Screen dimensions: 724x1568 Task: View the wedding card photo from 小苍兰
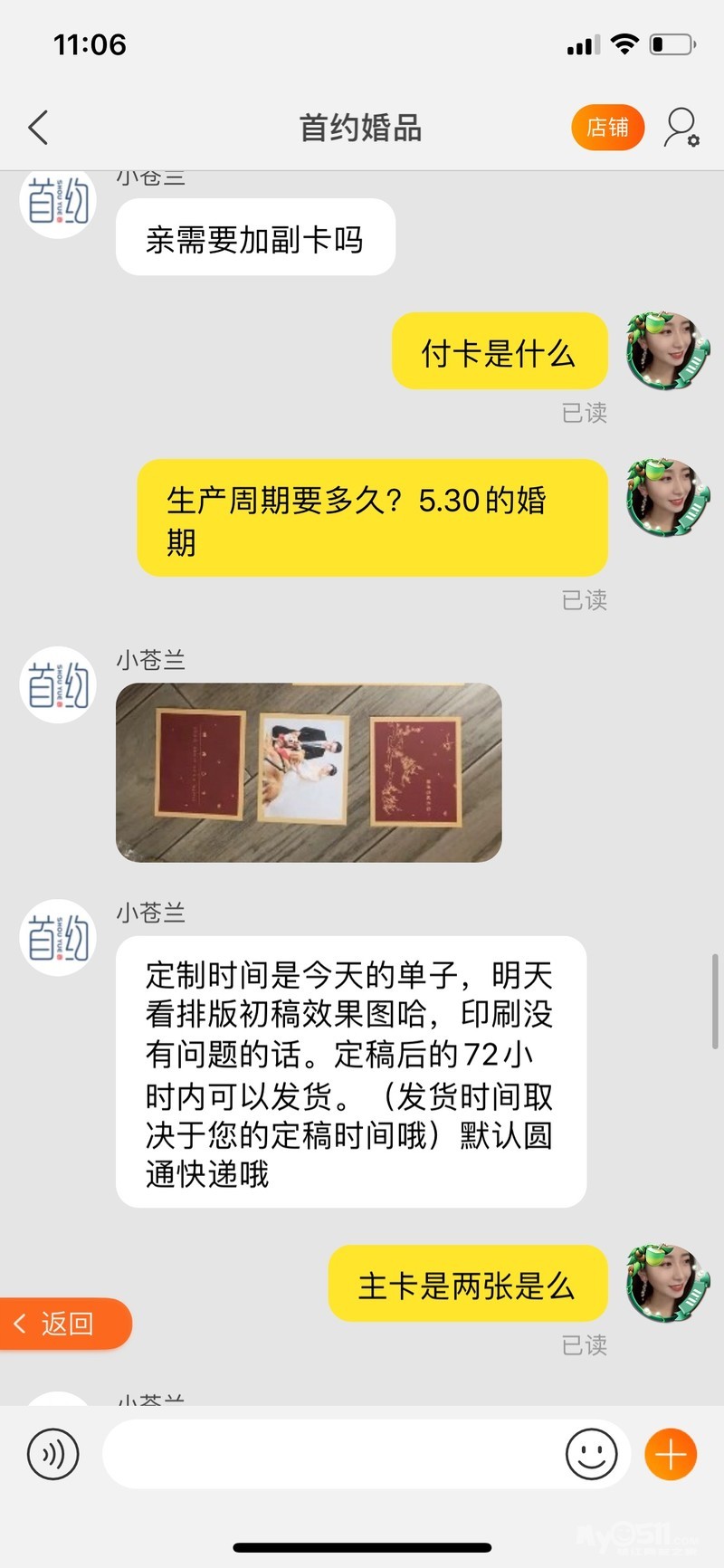309,772
